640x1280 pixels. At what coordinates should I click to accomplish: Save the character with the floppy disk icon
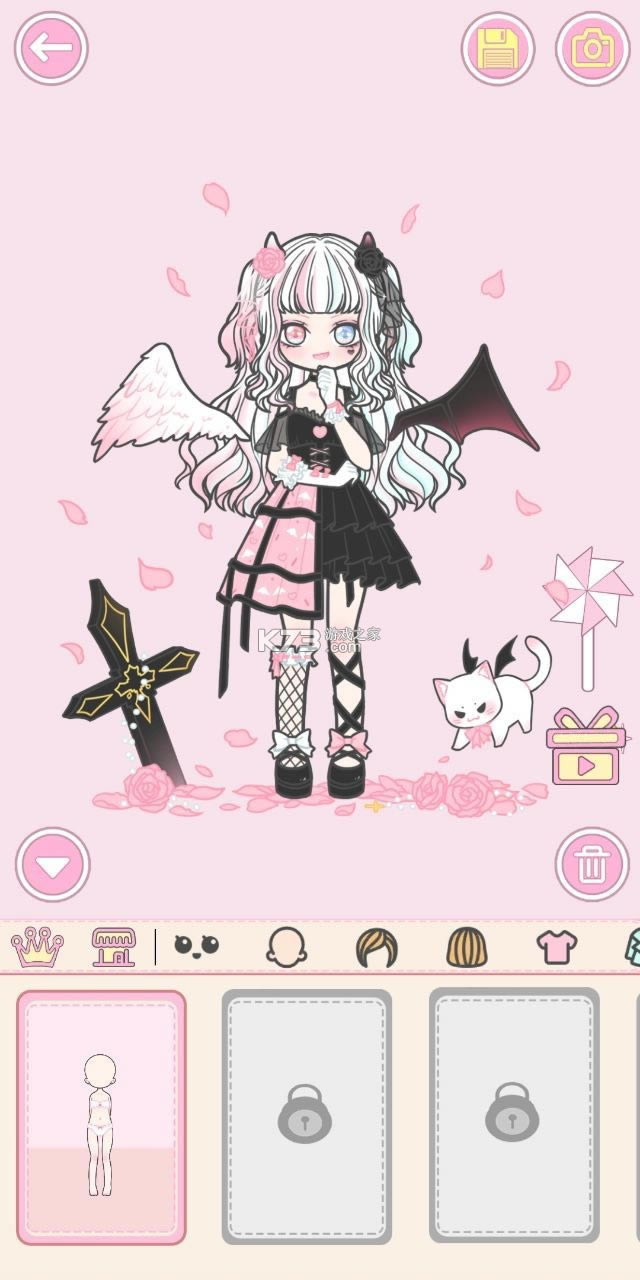click(497, 47)
